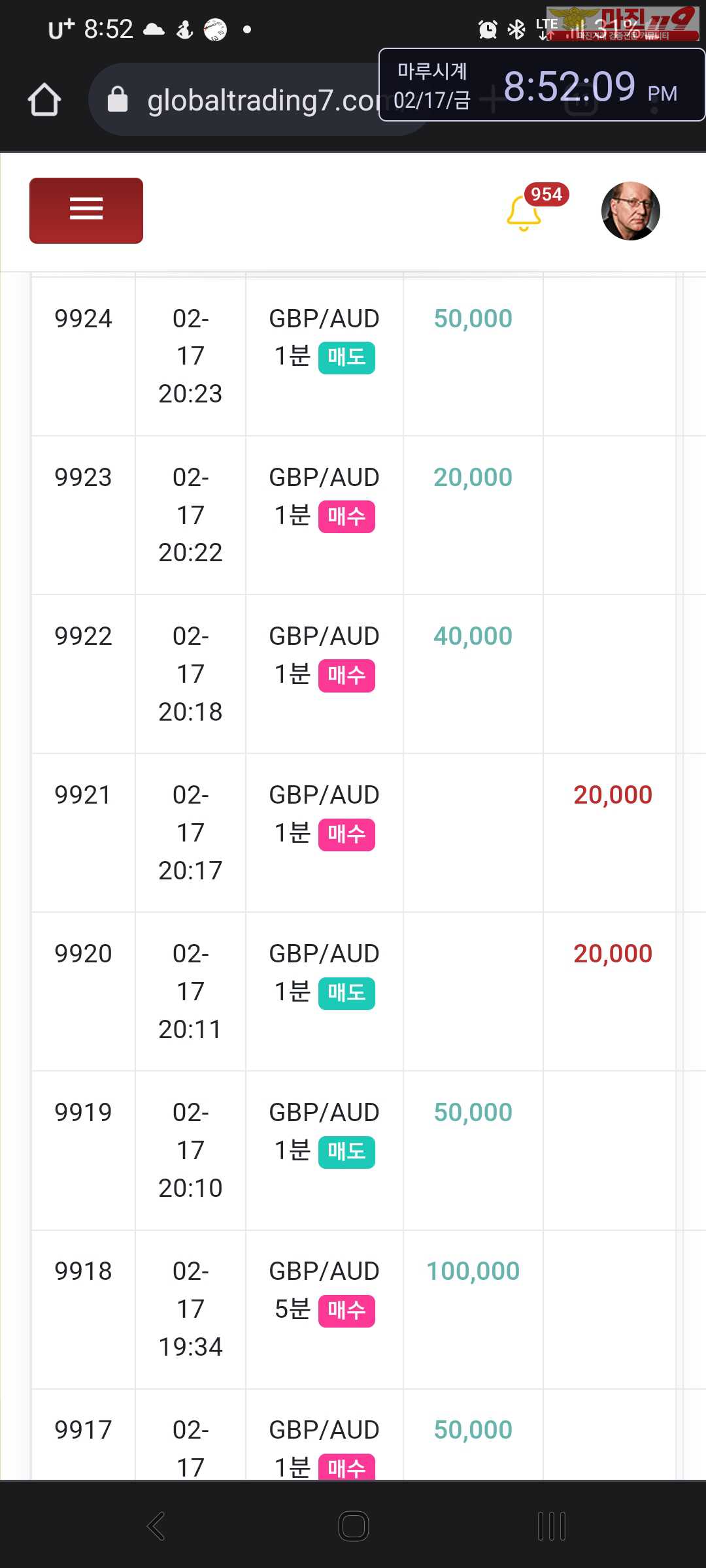Image resolution: width=706 pixels, height=1568 pixels.
Task: Tap the browser home icon
Action: (44, 99)
